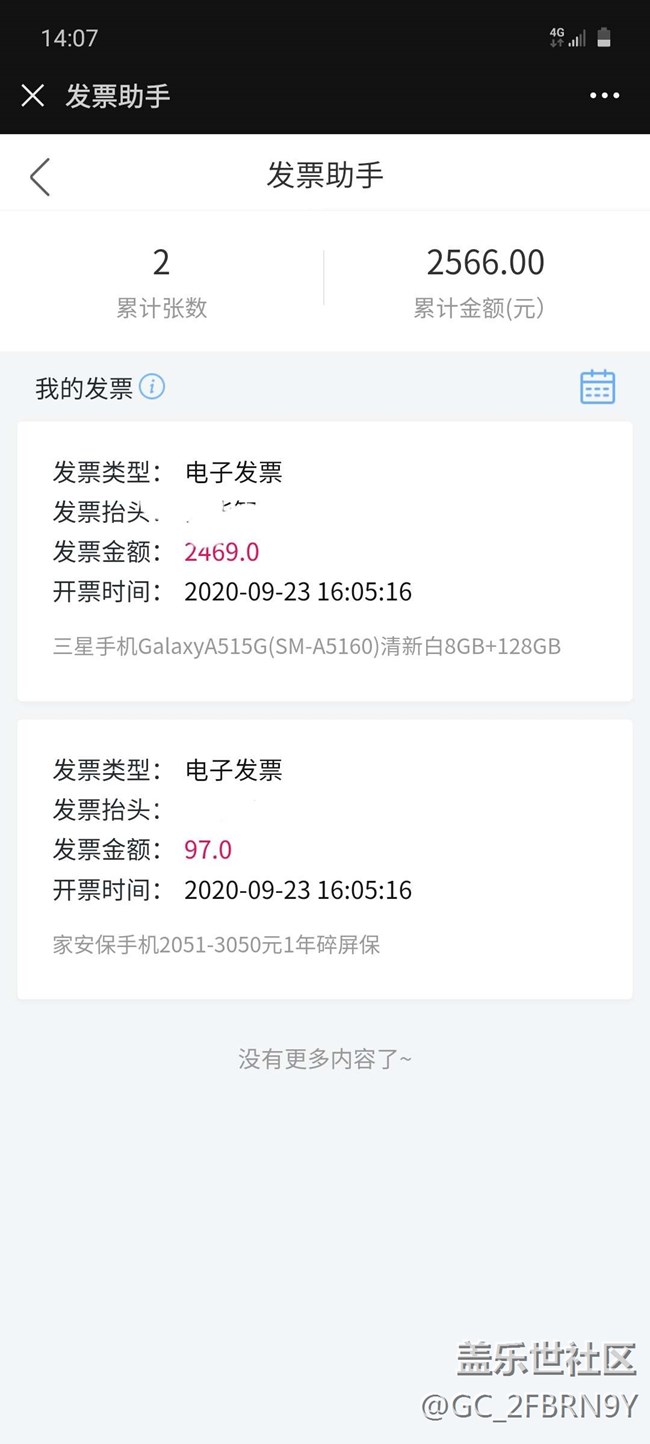650x1444 pixels.
Task: Open the three-dot overflow menu
Action: (x=604, y=96)
